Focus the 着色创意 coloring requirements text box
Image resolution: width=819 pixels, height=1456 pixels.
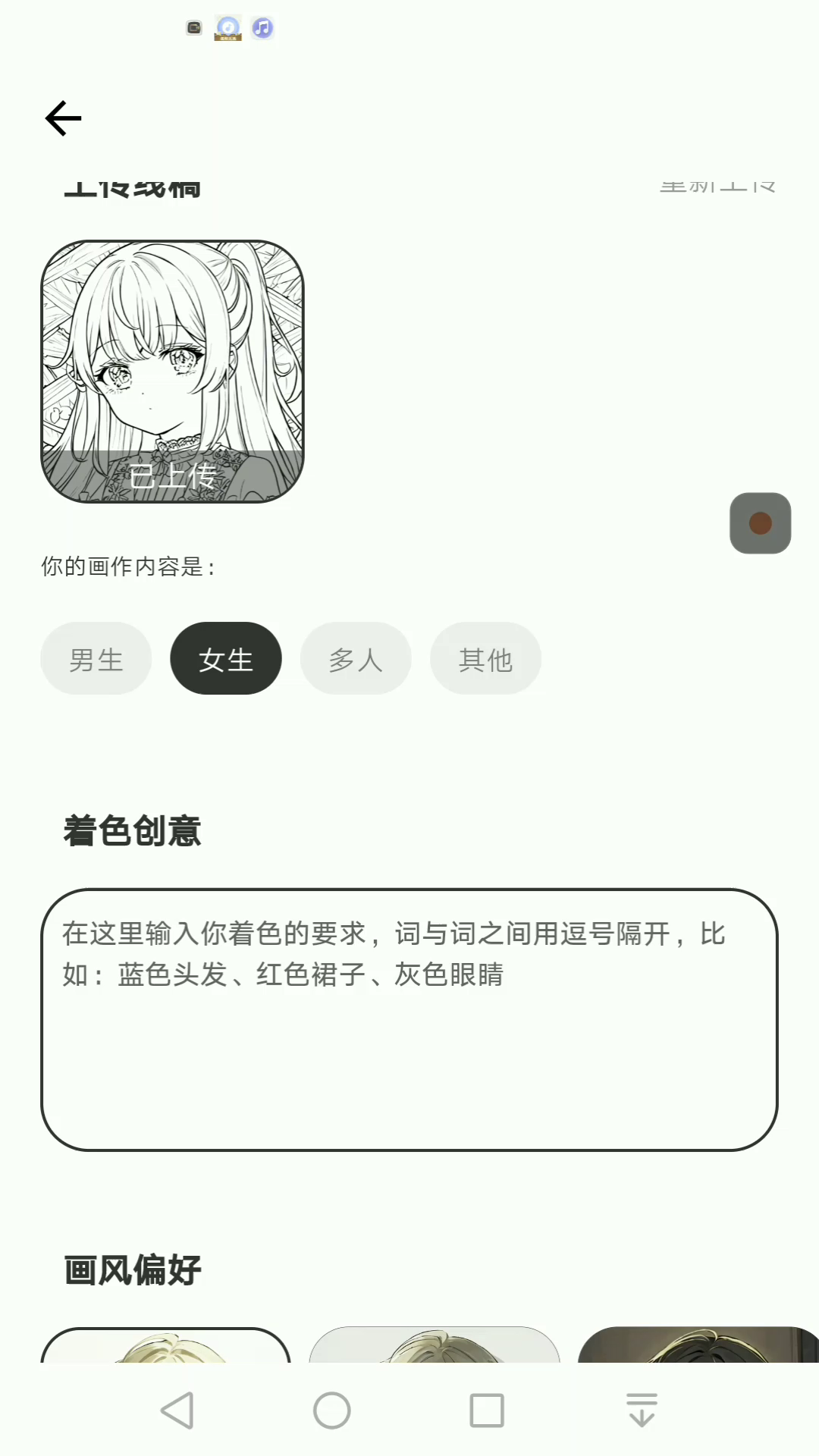[409, 1019]
